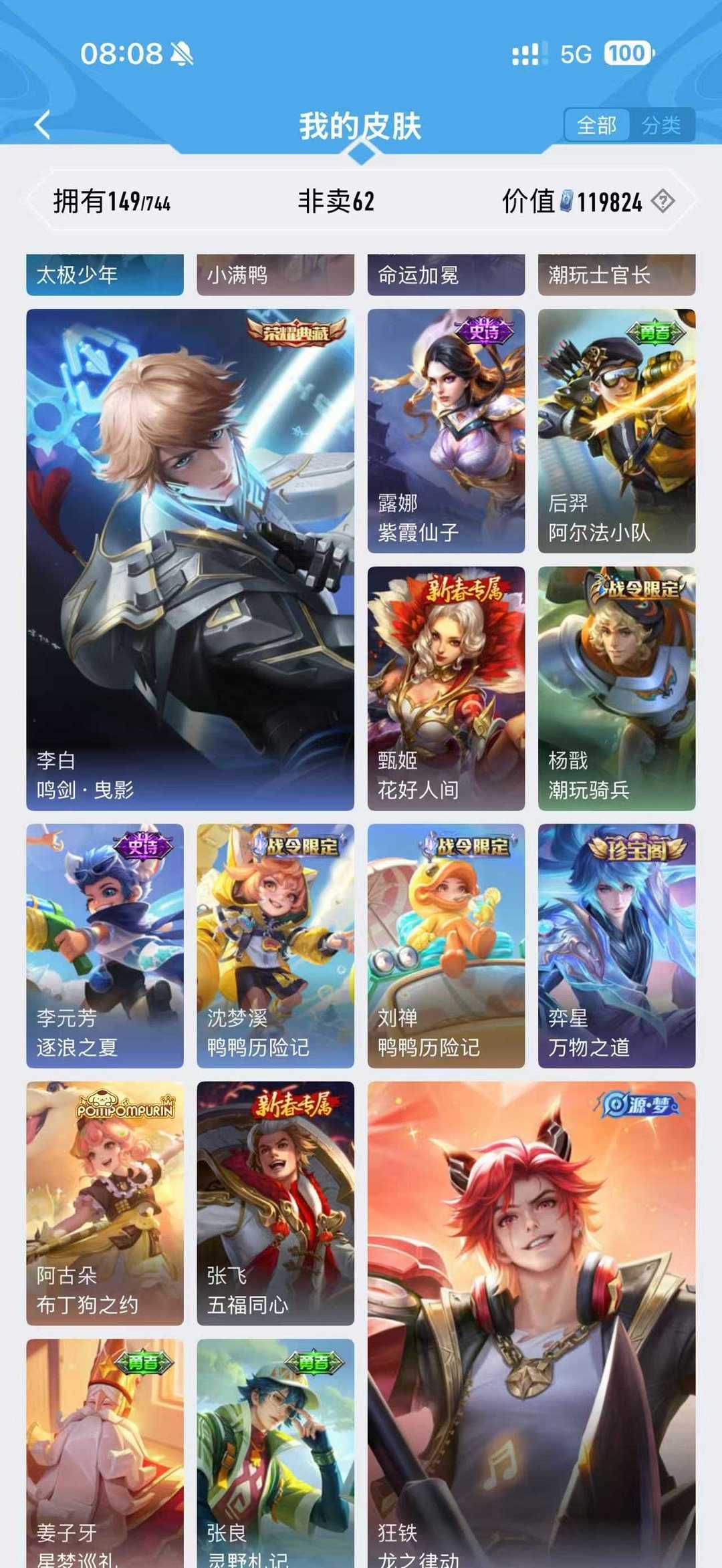722x1568 pixels.
Task: Go back from 我的皮肤 page
Action: [43, 125]
